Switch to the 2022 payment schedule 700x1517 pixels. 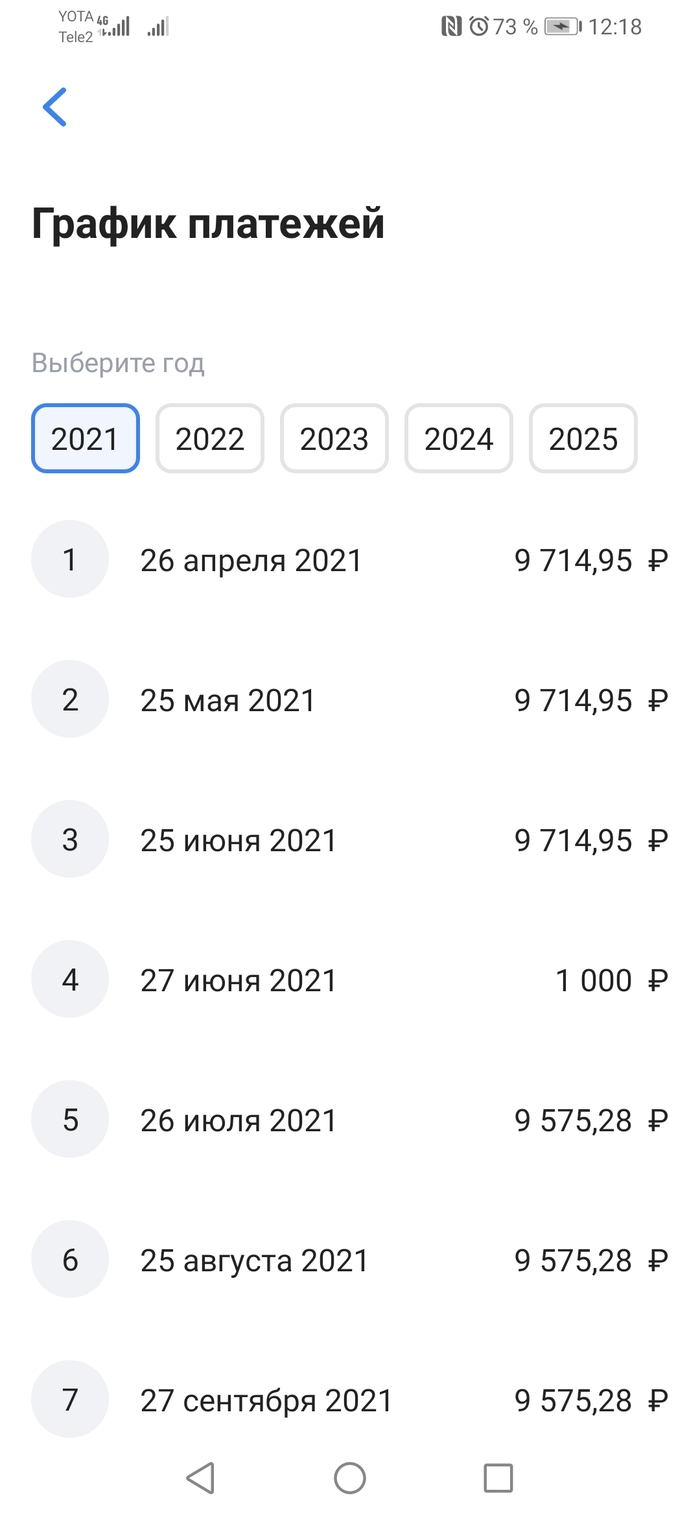[x=210, y=438]
